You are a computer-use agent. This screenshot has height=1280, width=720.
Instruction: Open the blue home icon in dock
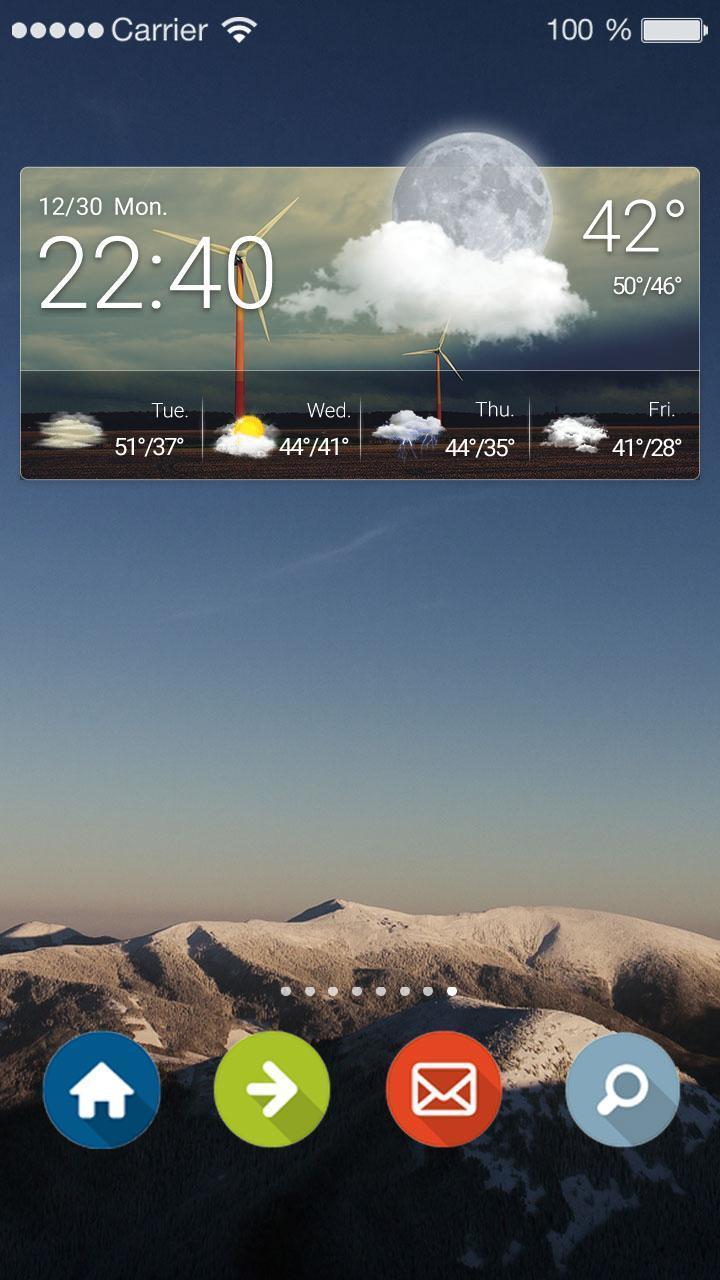click(x=102, y=1090)
